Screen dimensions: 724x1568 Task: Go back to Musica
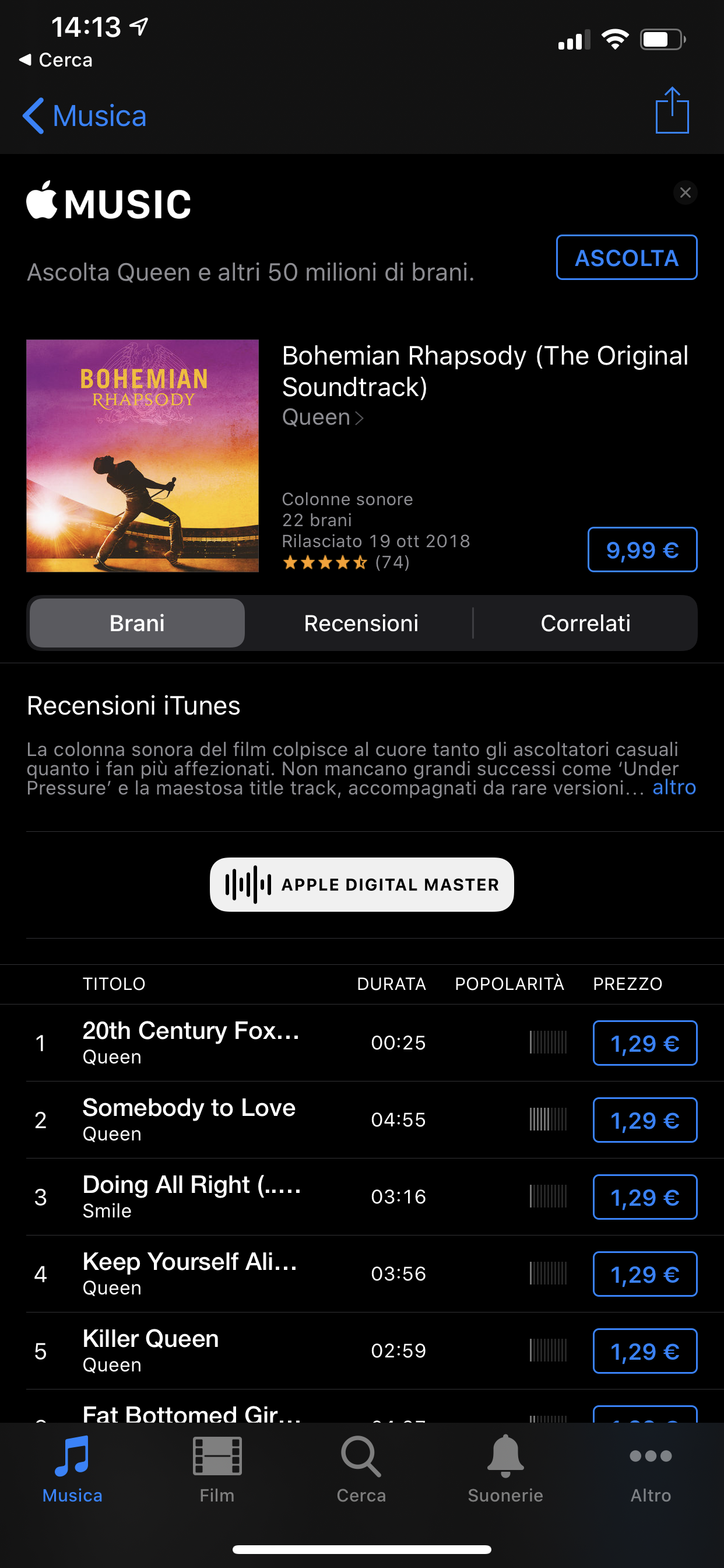pos(85,116)
